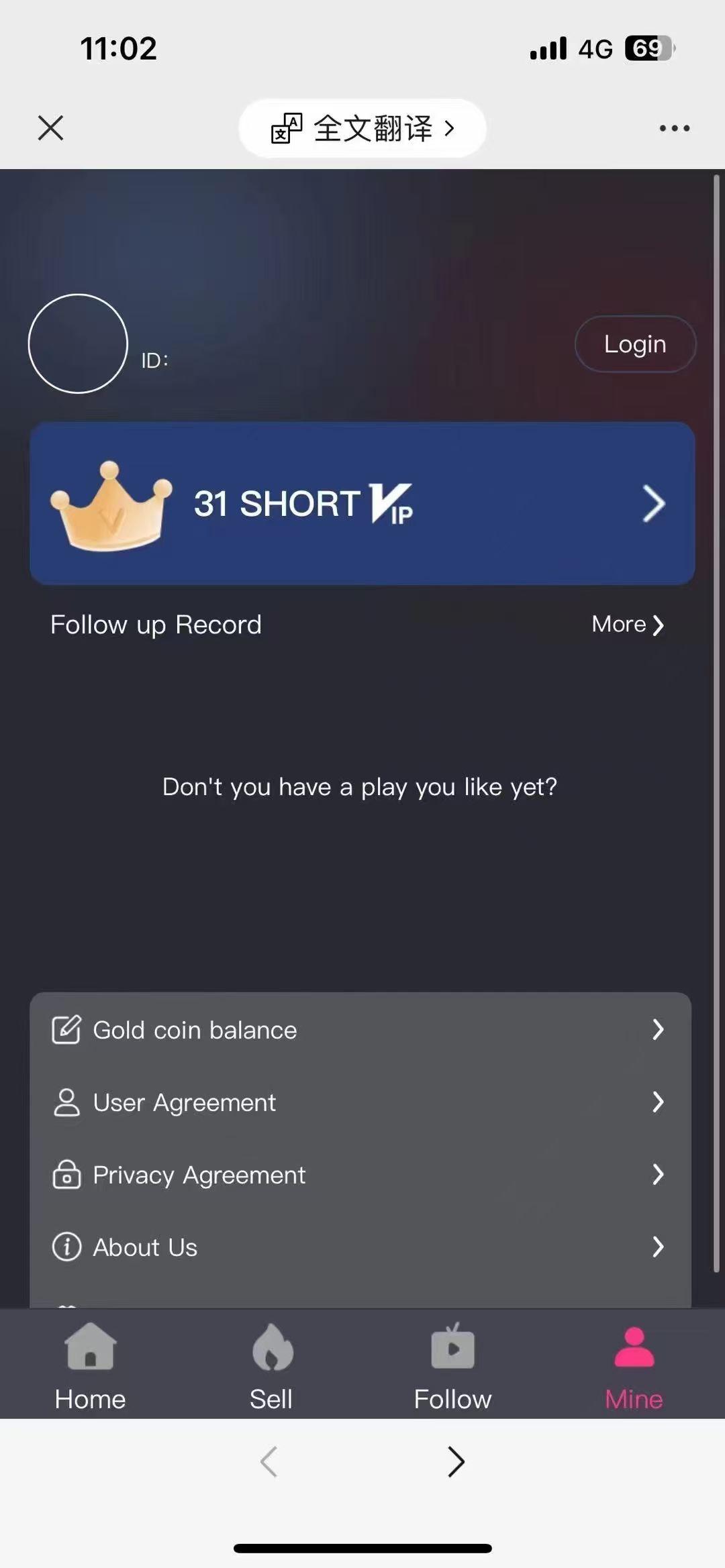Open the three-dot overflow menu
Viewport: 725px width, 1568px height.
(674, 127)
